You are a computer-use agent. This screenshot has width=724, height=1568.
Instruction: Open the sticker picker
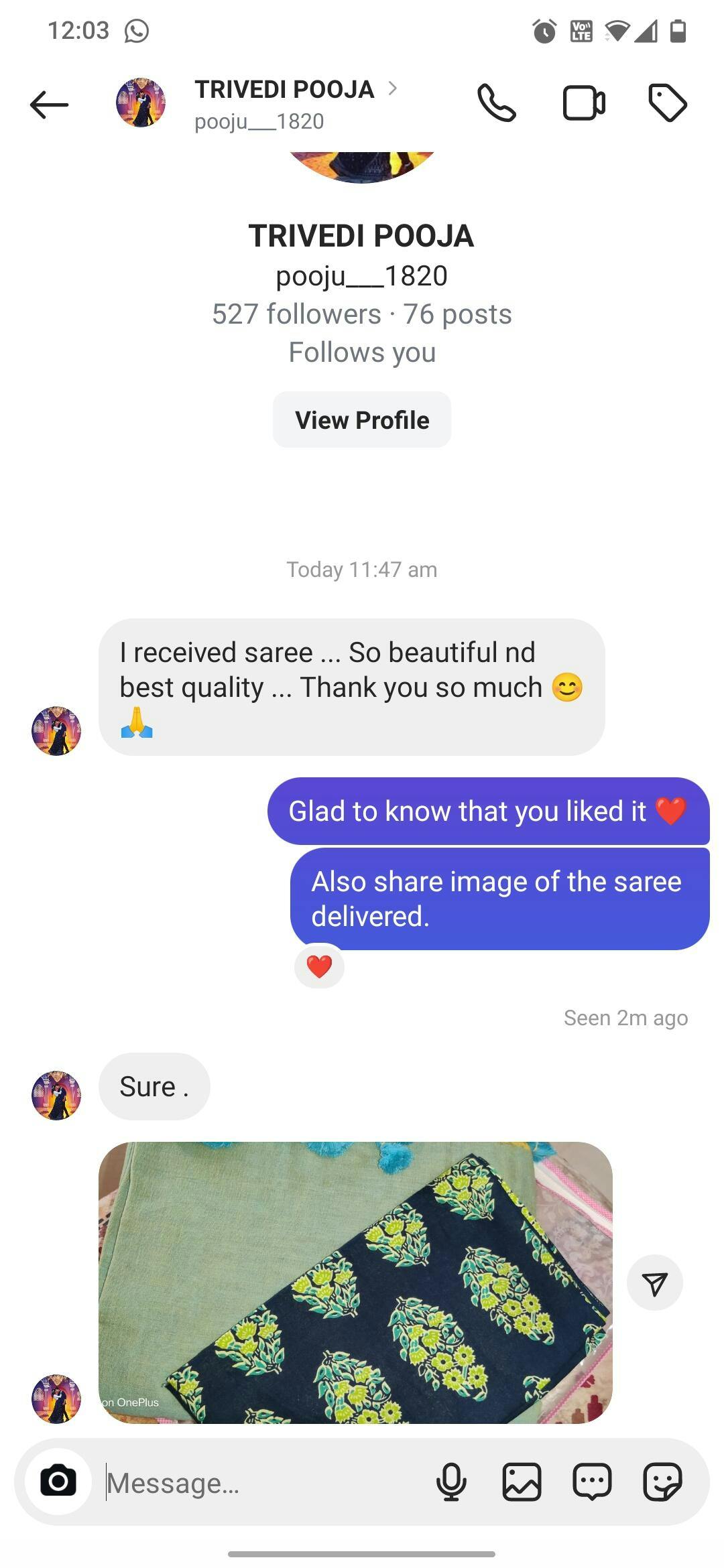point(662,1482)
